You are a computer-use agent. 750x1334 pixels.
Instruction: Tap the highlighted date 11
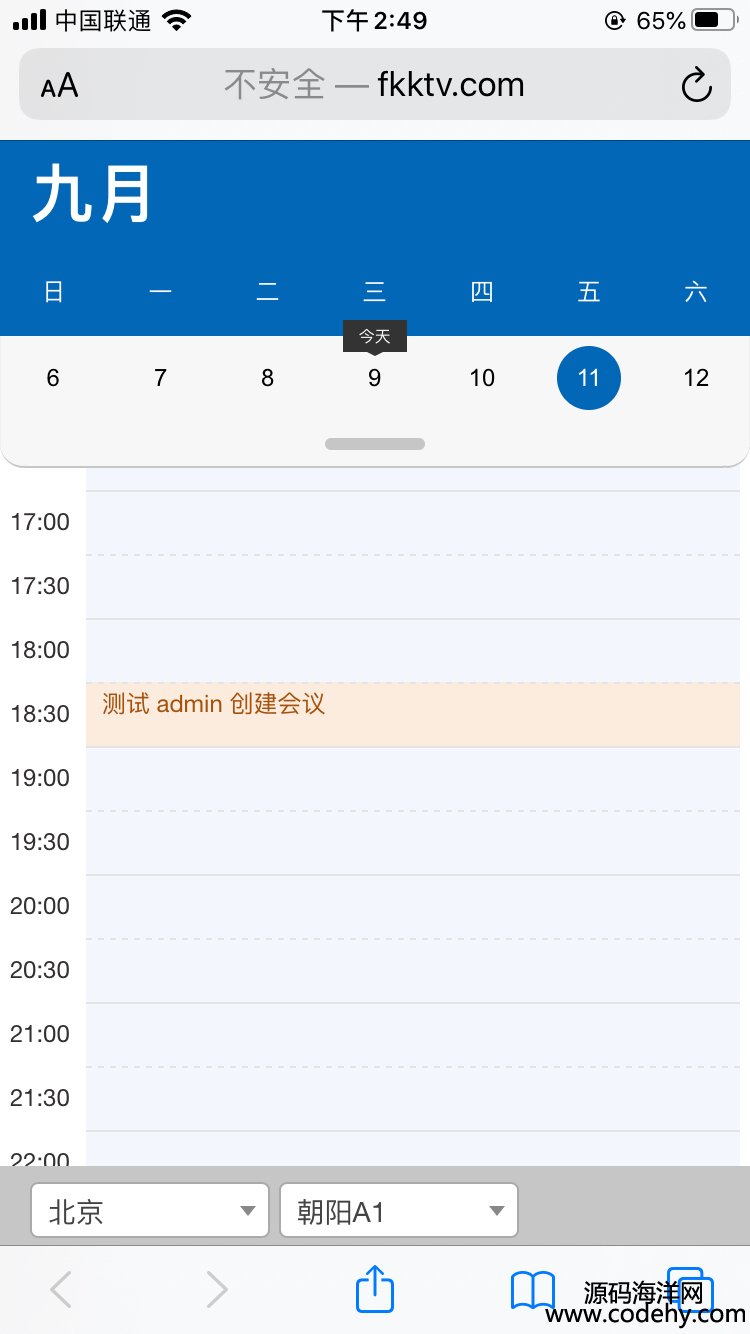[x=589, y=378]
